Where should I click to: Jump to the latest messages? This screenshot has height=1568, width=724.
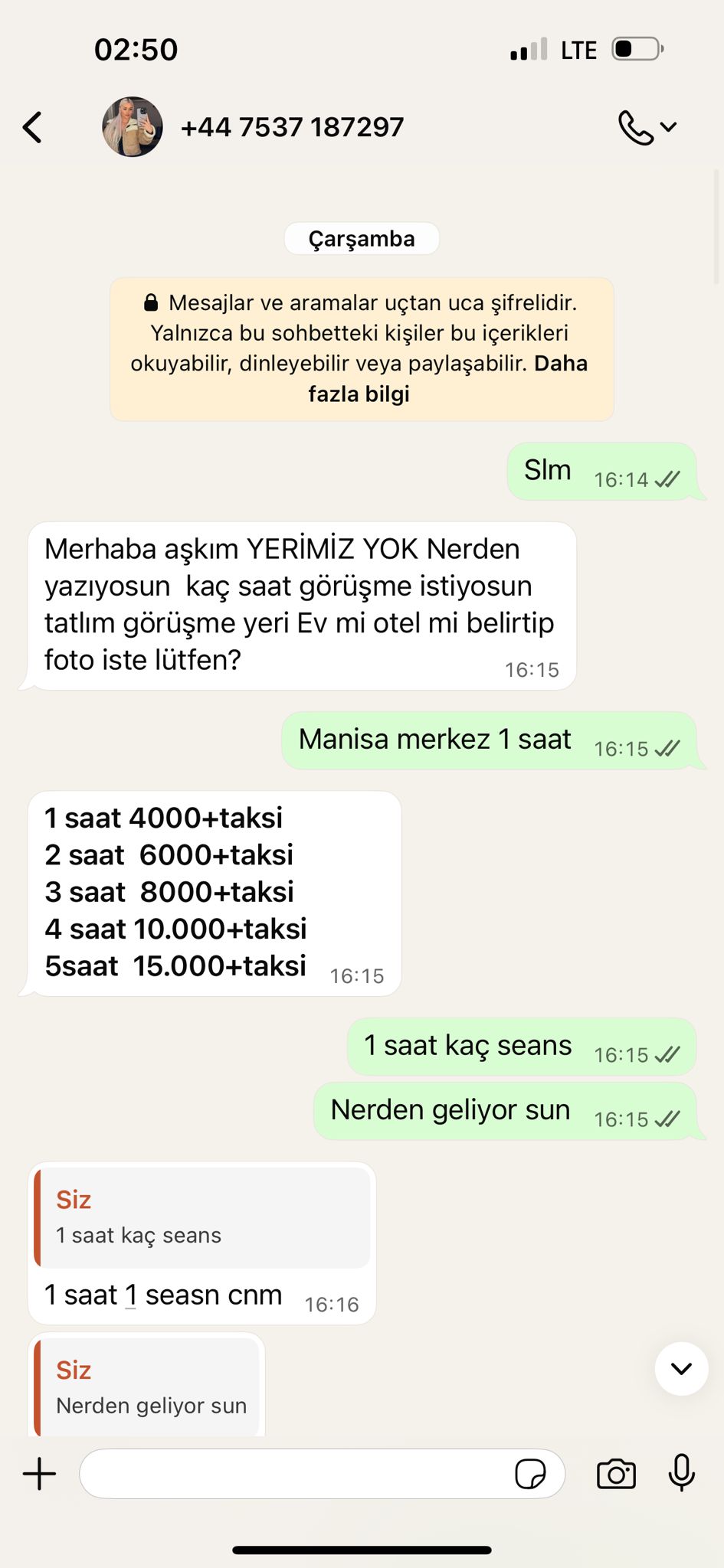pyautogui.click(x=681, y=1368)
